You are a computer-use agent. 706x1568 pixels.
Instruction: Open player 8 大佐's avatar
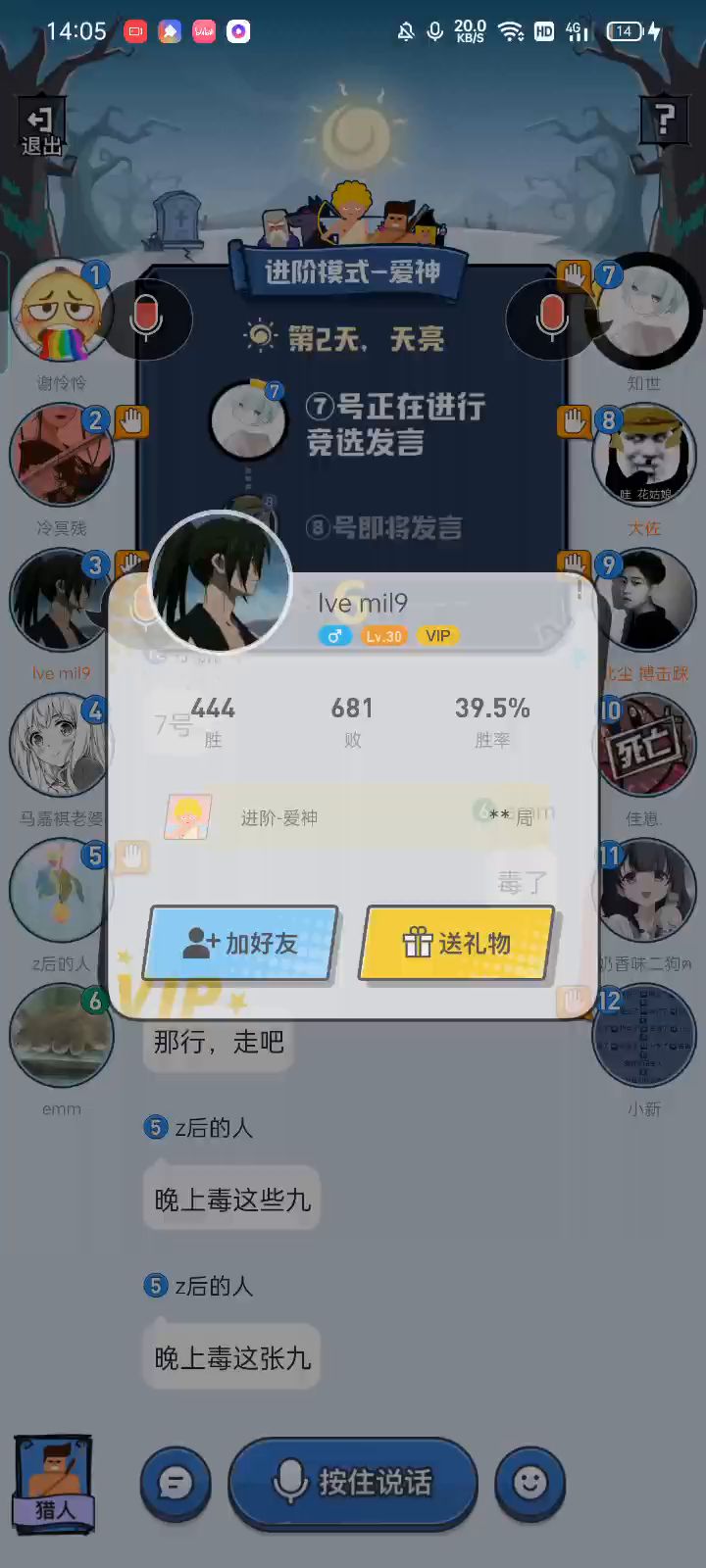(x=643, y=456)
